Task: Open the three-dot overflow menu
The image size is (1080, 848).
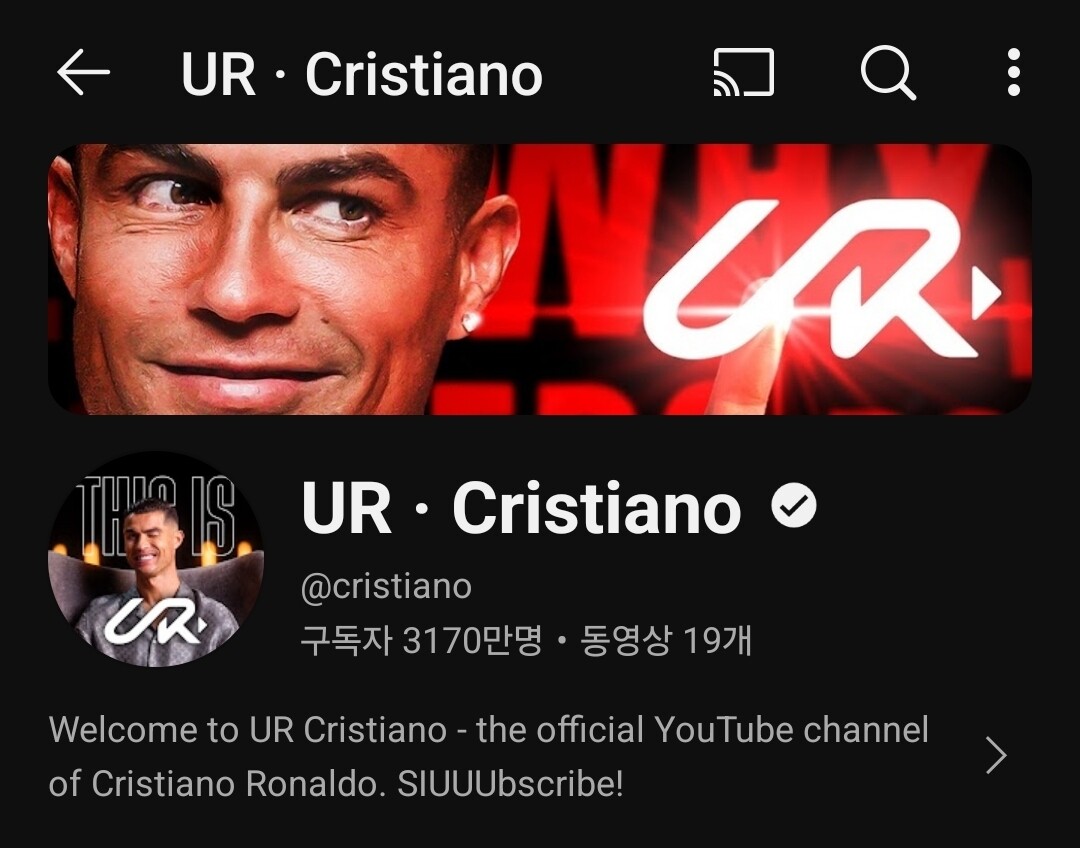Action: tap(1013, 72)
